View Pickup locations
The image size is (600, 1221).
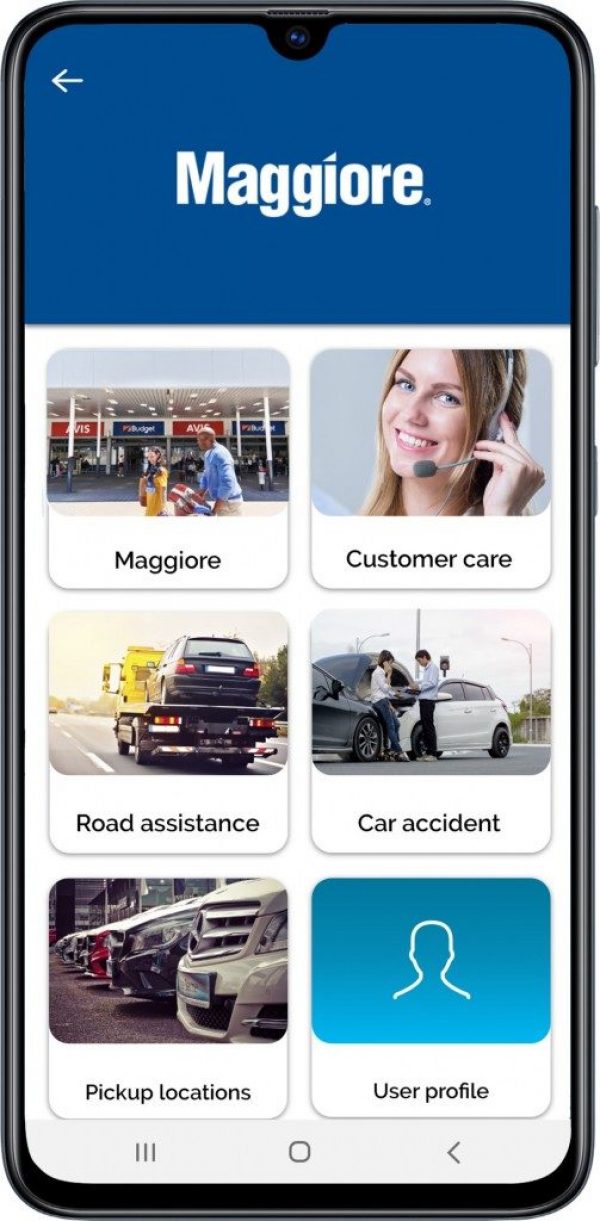click(168, 995)
